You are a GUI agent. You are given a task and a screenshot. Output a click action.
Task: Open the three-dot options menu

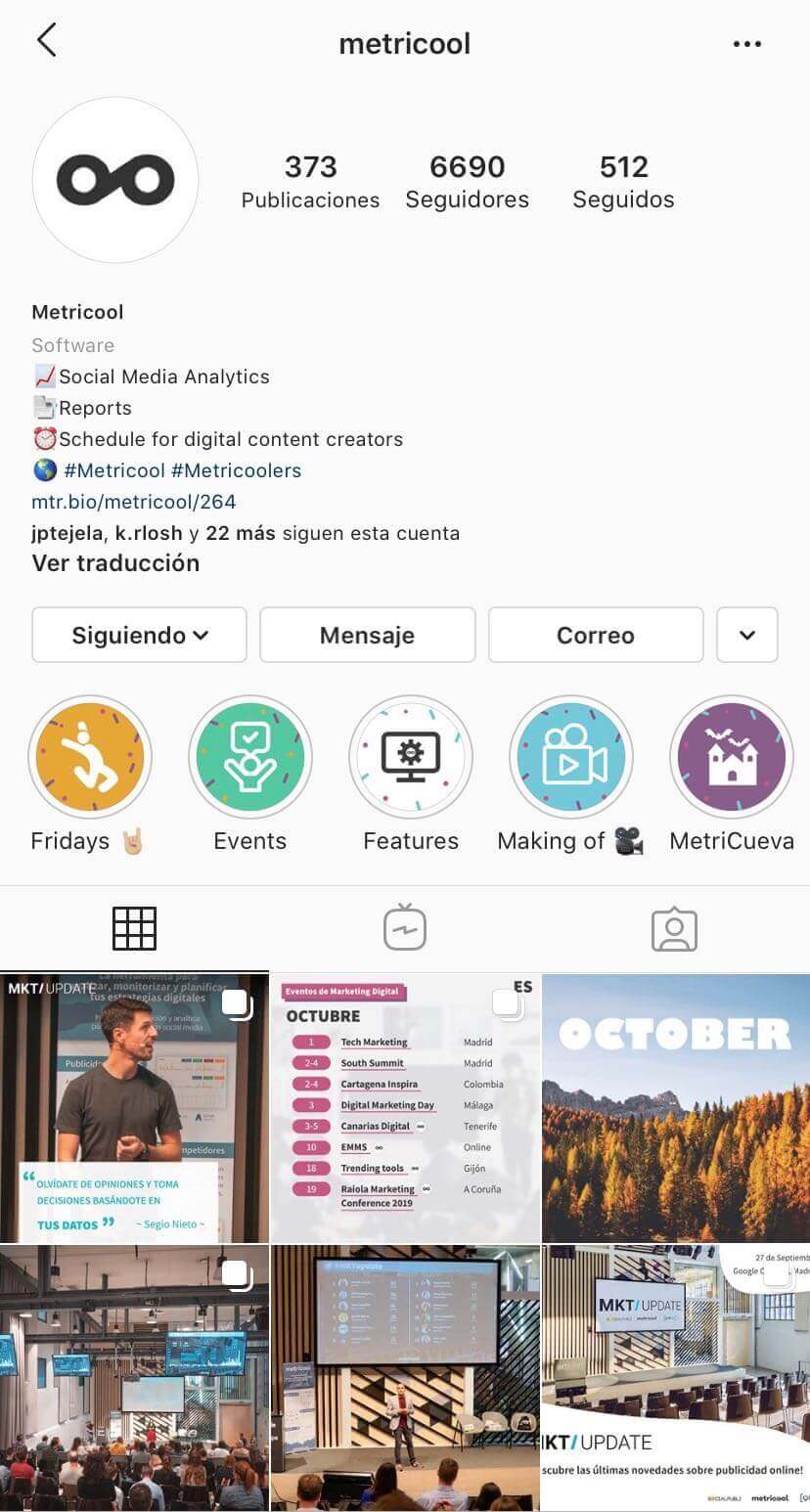[746, 44]
